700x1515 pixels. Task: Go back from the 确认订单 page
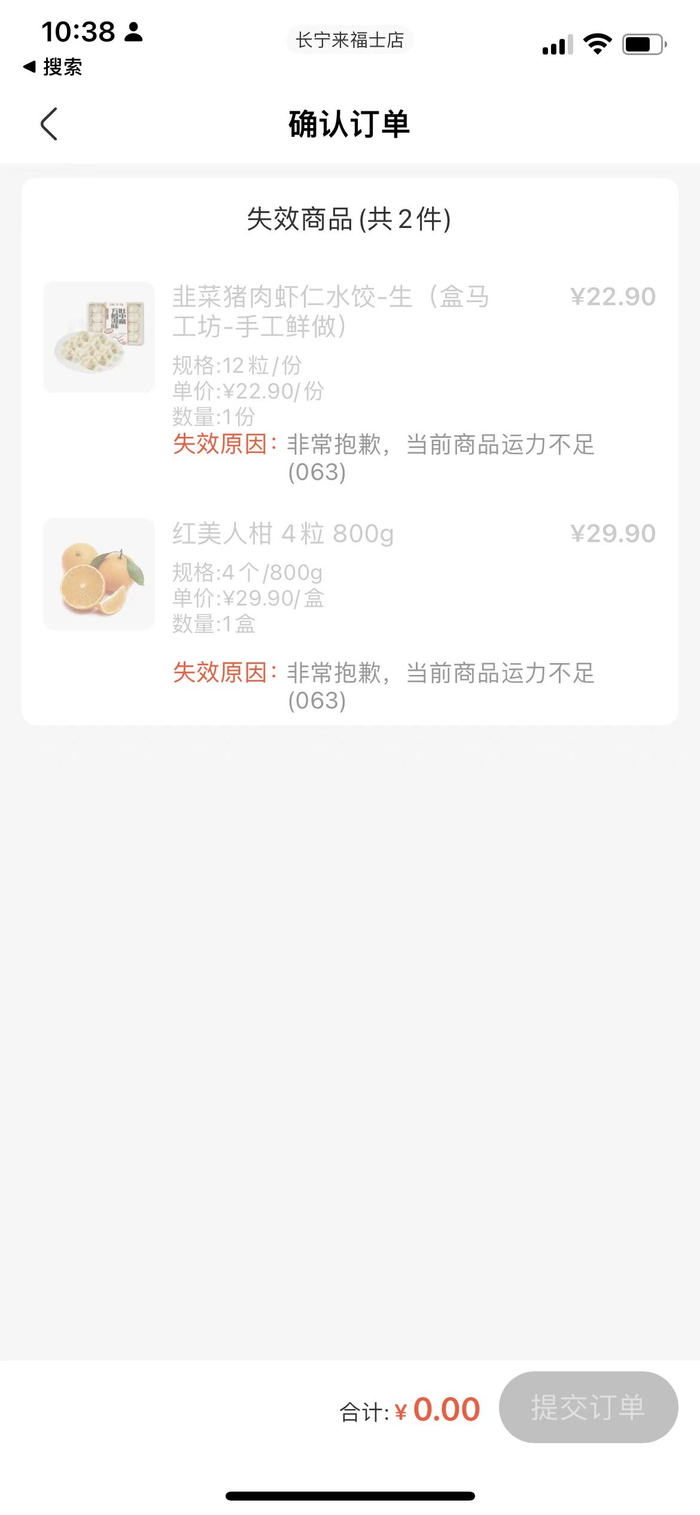(x=49, y=124)
